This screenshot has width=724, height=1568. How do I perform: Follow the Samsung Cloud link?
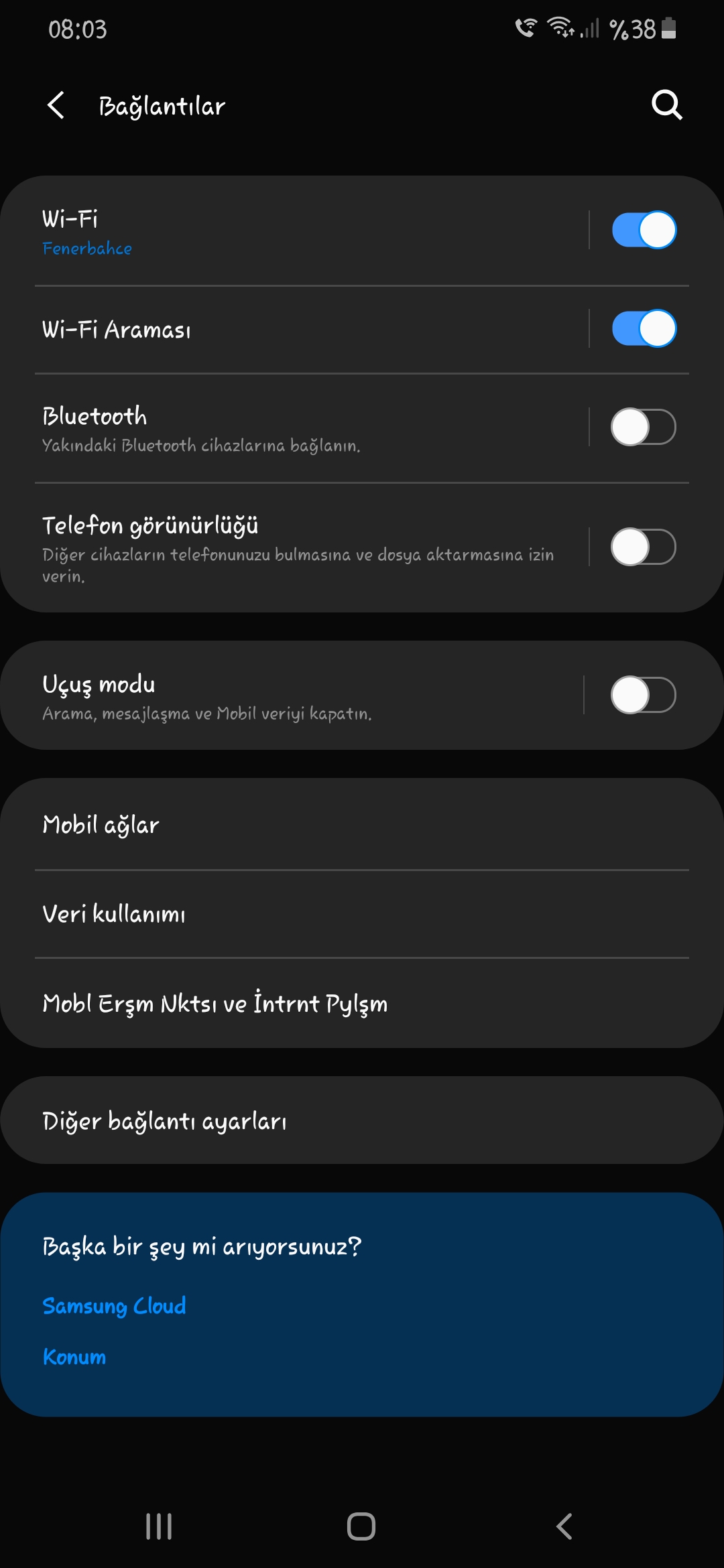pos(114,1306)
